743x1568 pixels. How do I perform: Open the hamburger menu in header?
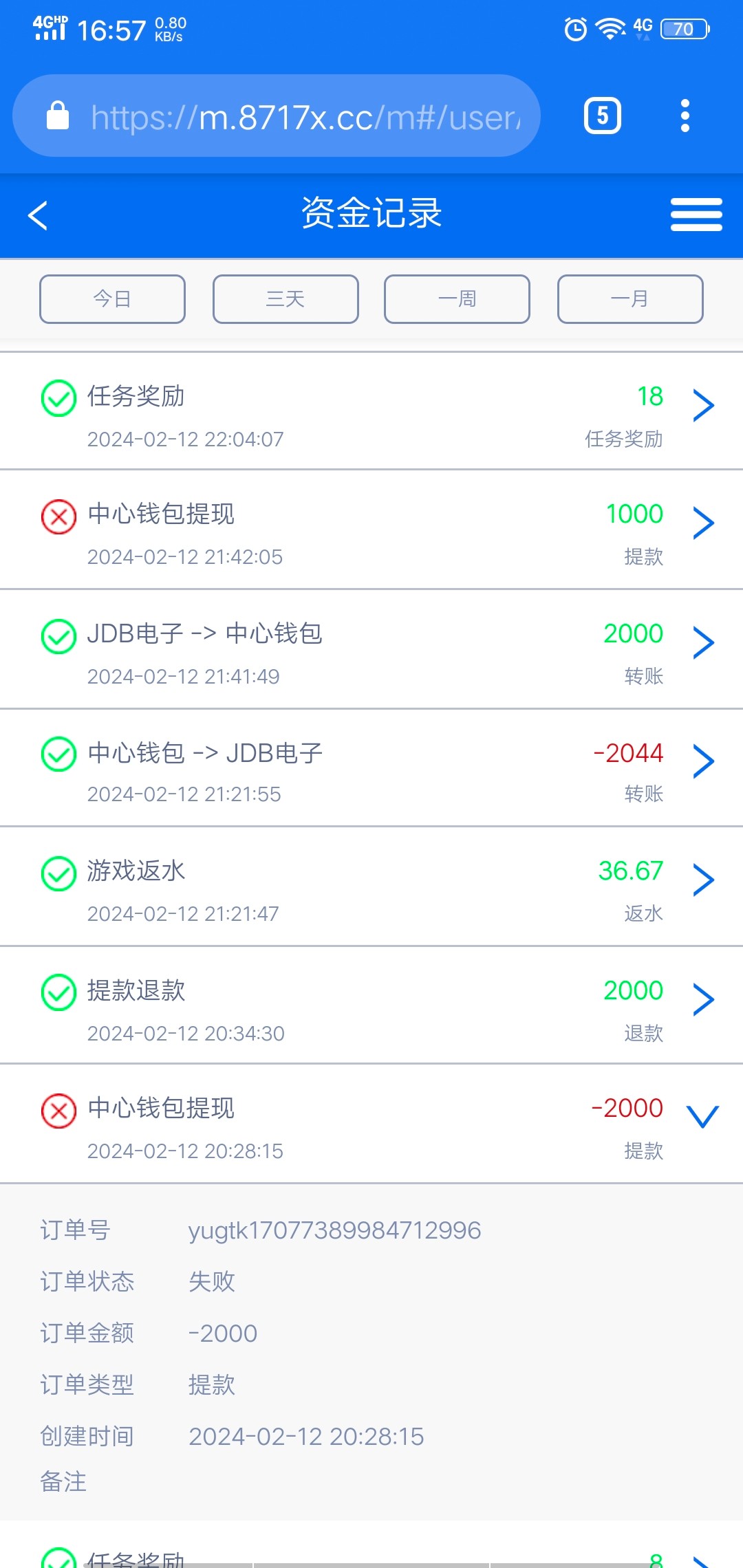point(696,215)
